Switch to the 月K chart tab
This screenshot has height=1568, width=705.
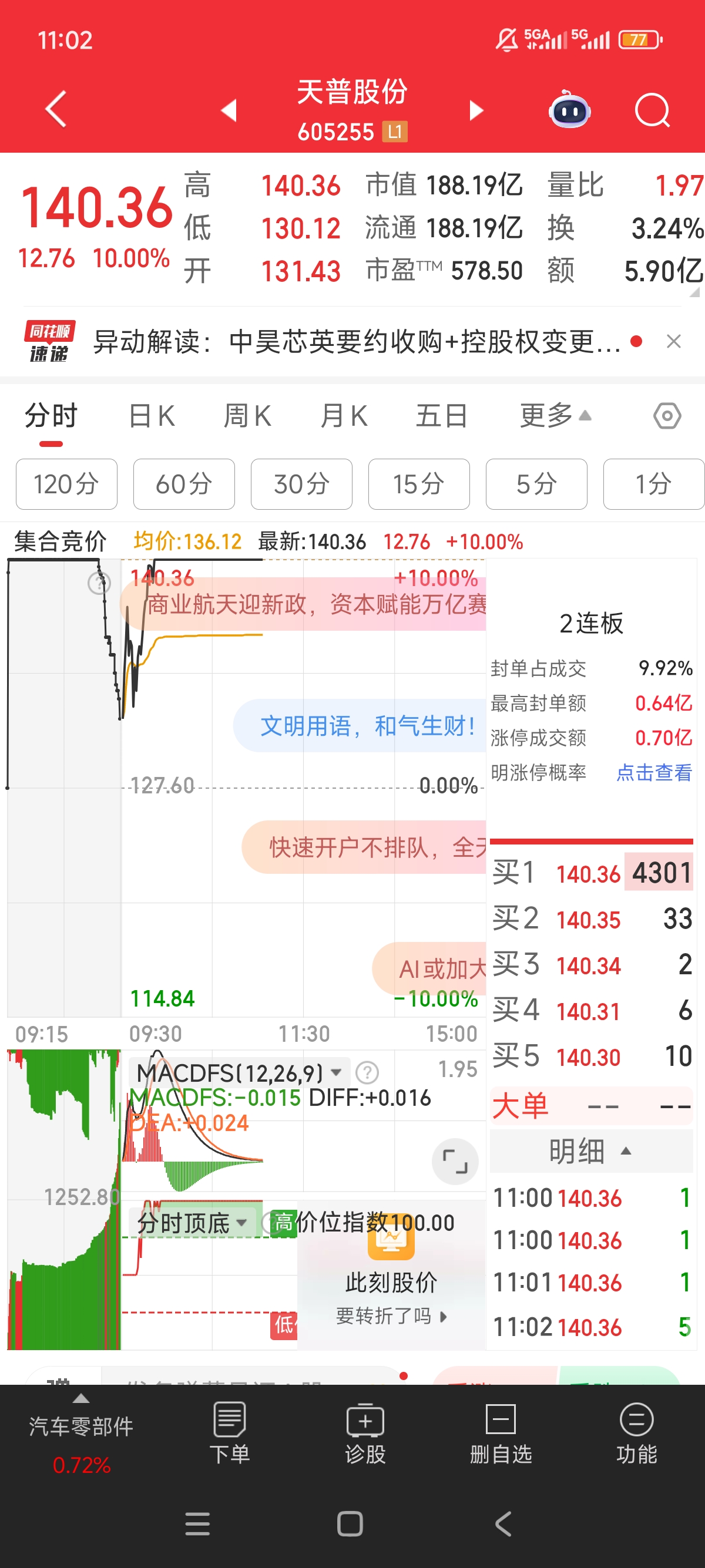[x=343, y=416]
